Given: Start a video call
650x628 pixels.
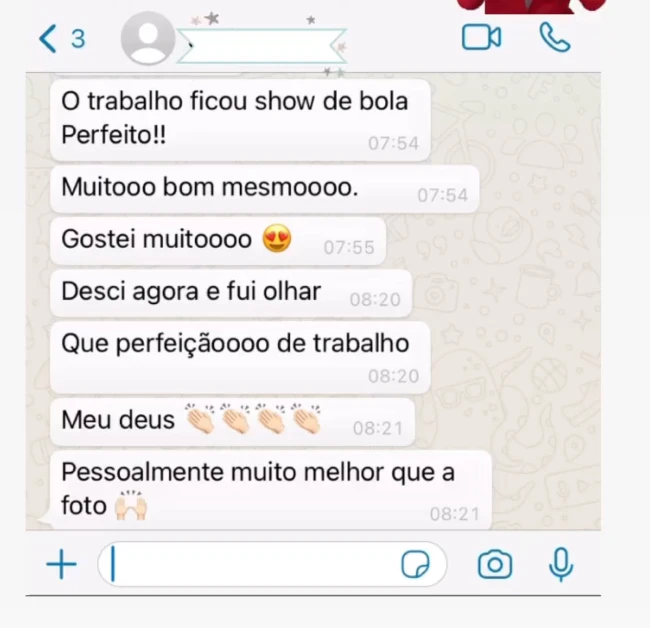Looking at the screenshot, I should click(481, 38).
